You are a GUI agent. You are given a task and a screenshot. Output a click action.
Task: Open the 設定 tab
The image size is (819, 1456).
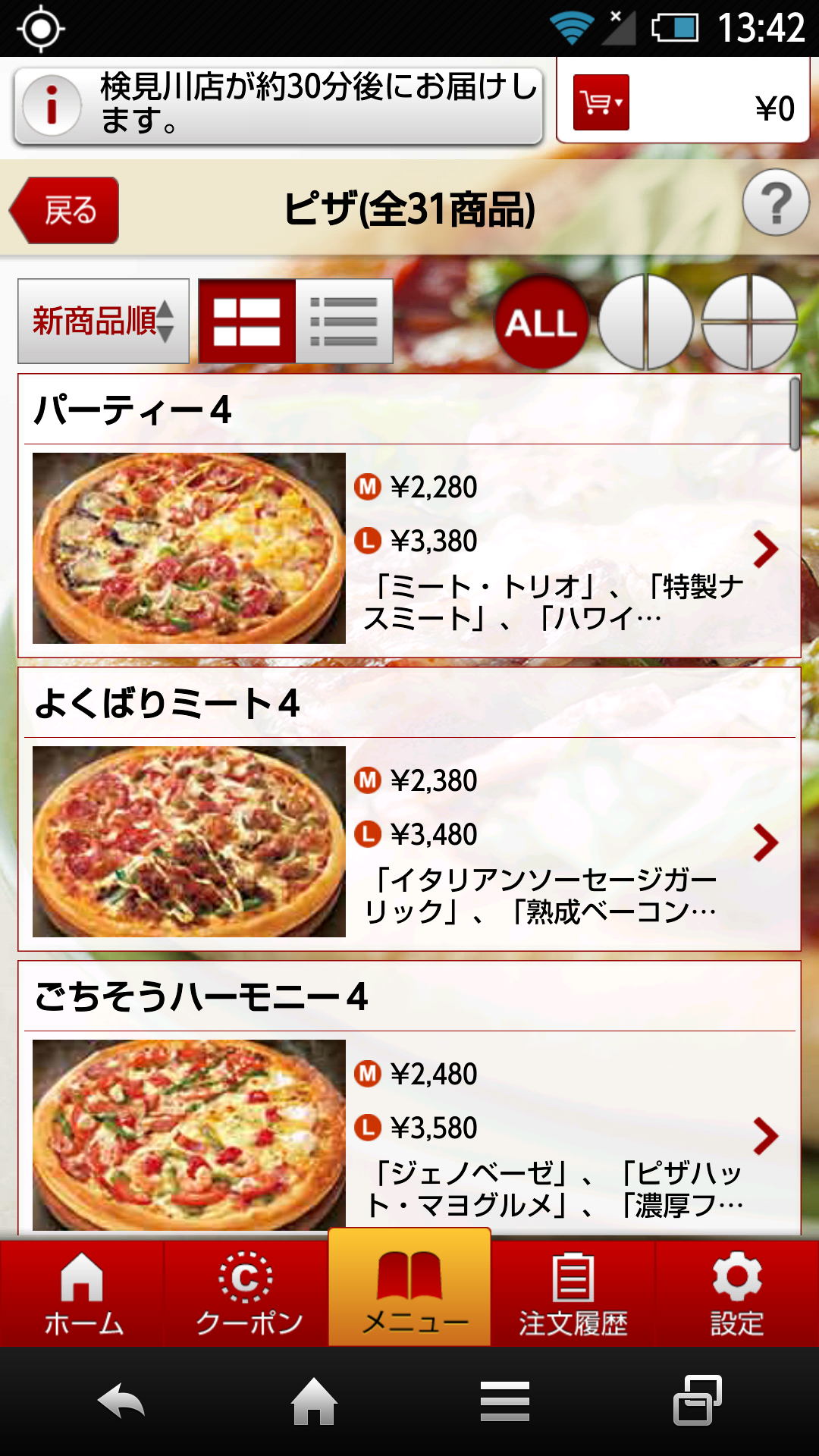point(737,1294)
